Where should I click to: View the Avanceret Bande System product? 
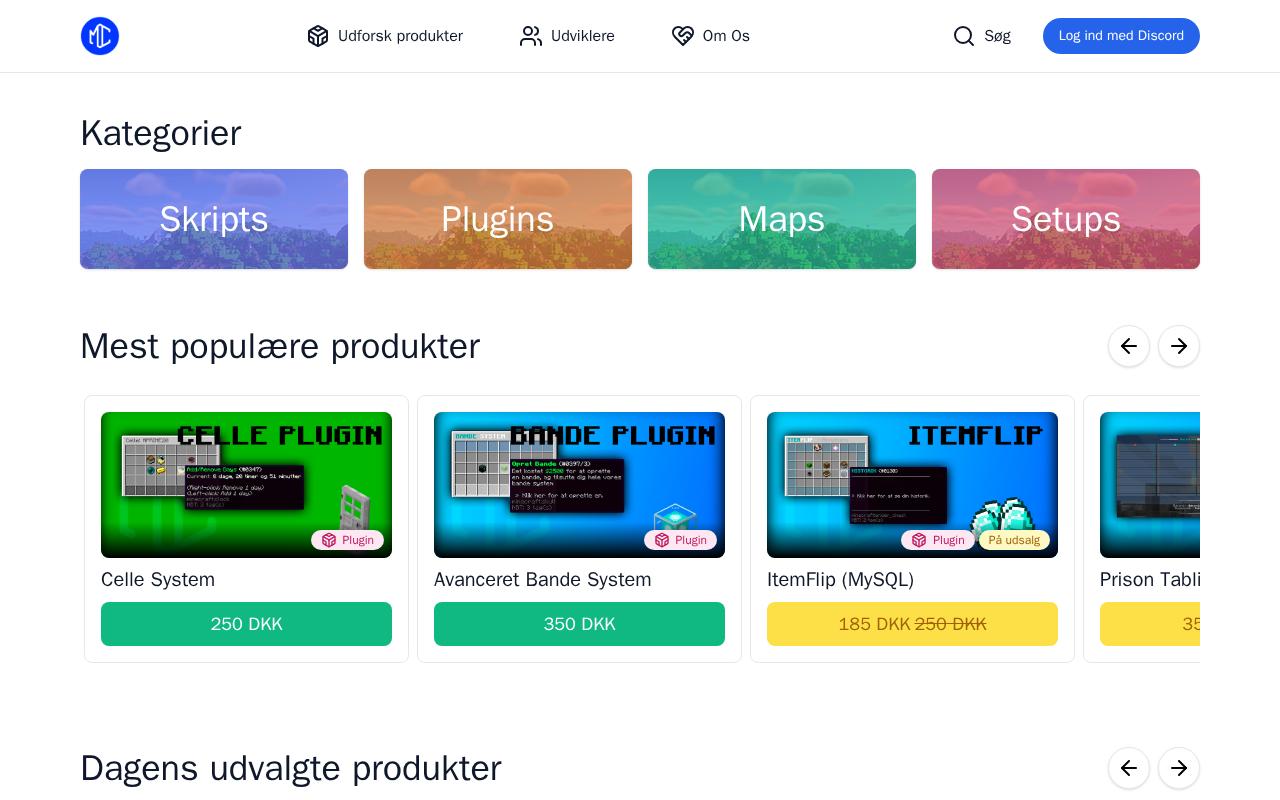pyautogui.click(x=579, y=485)
